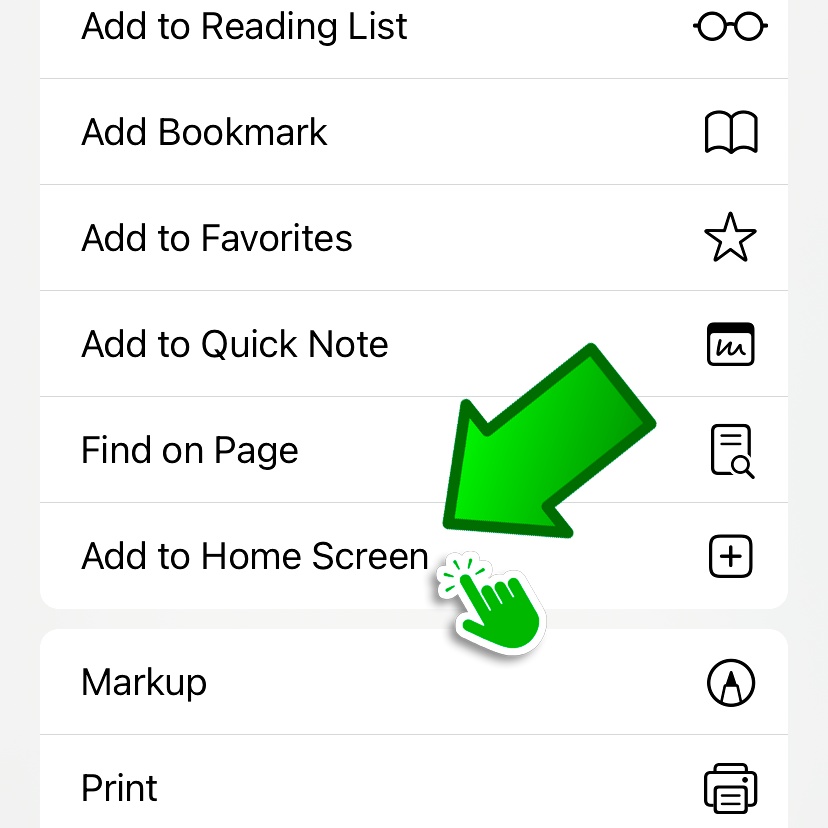Select Add to Favorites
The width and height of the screenshot is (828, 828).
tap(217, 239)
